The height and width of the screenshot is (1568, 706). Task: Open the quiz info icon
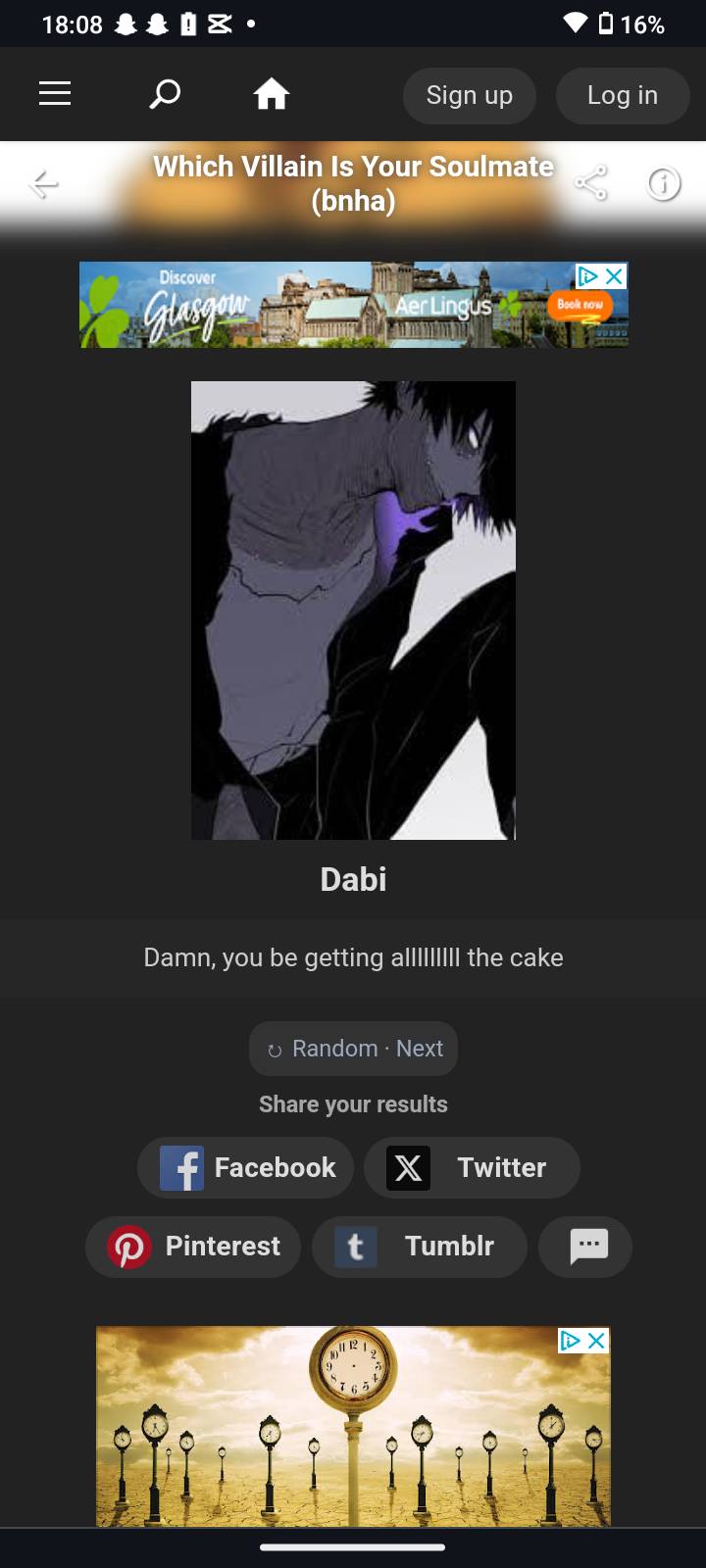point(664,183)
